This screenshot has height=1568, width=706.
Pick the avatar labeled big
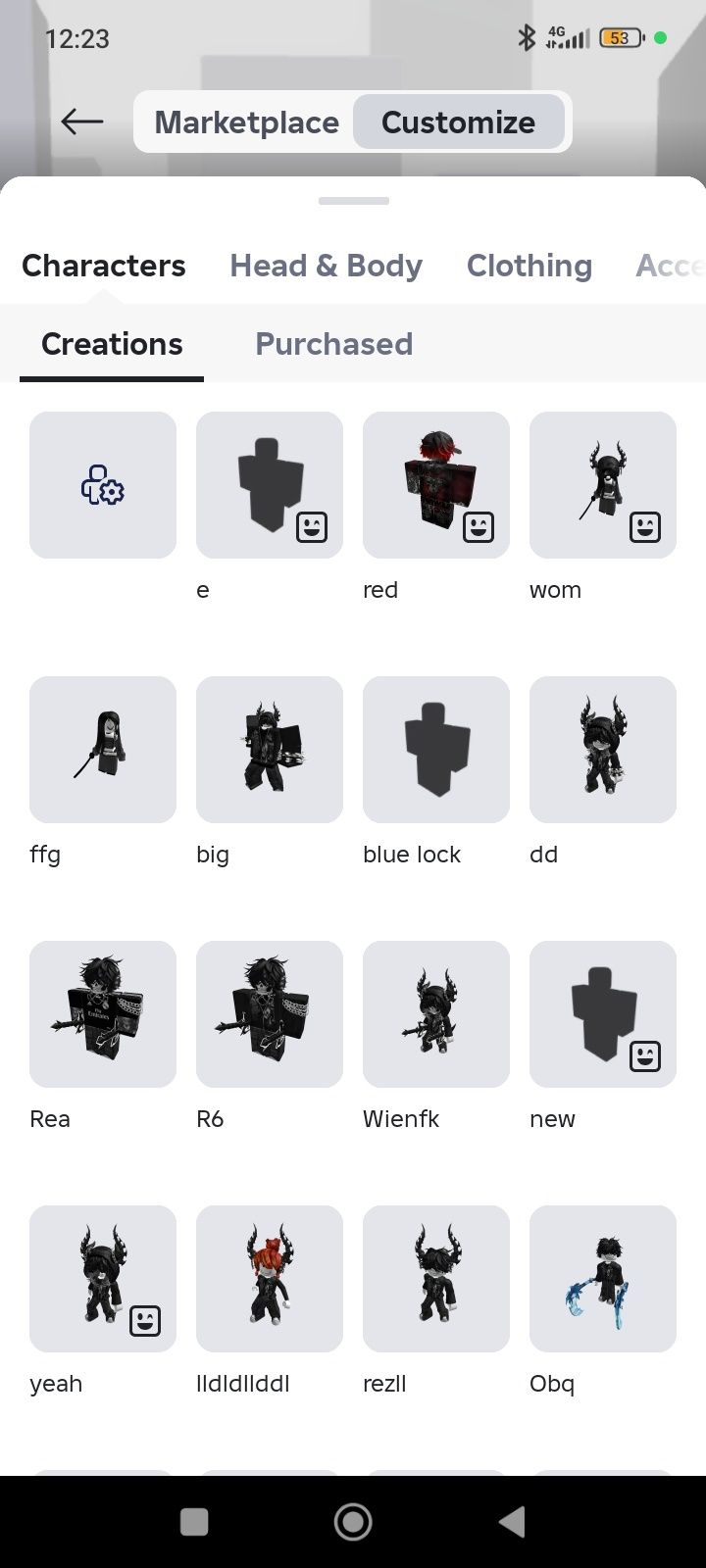(270, 750)
